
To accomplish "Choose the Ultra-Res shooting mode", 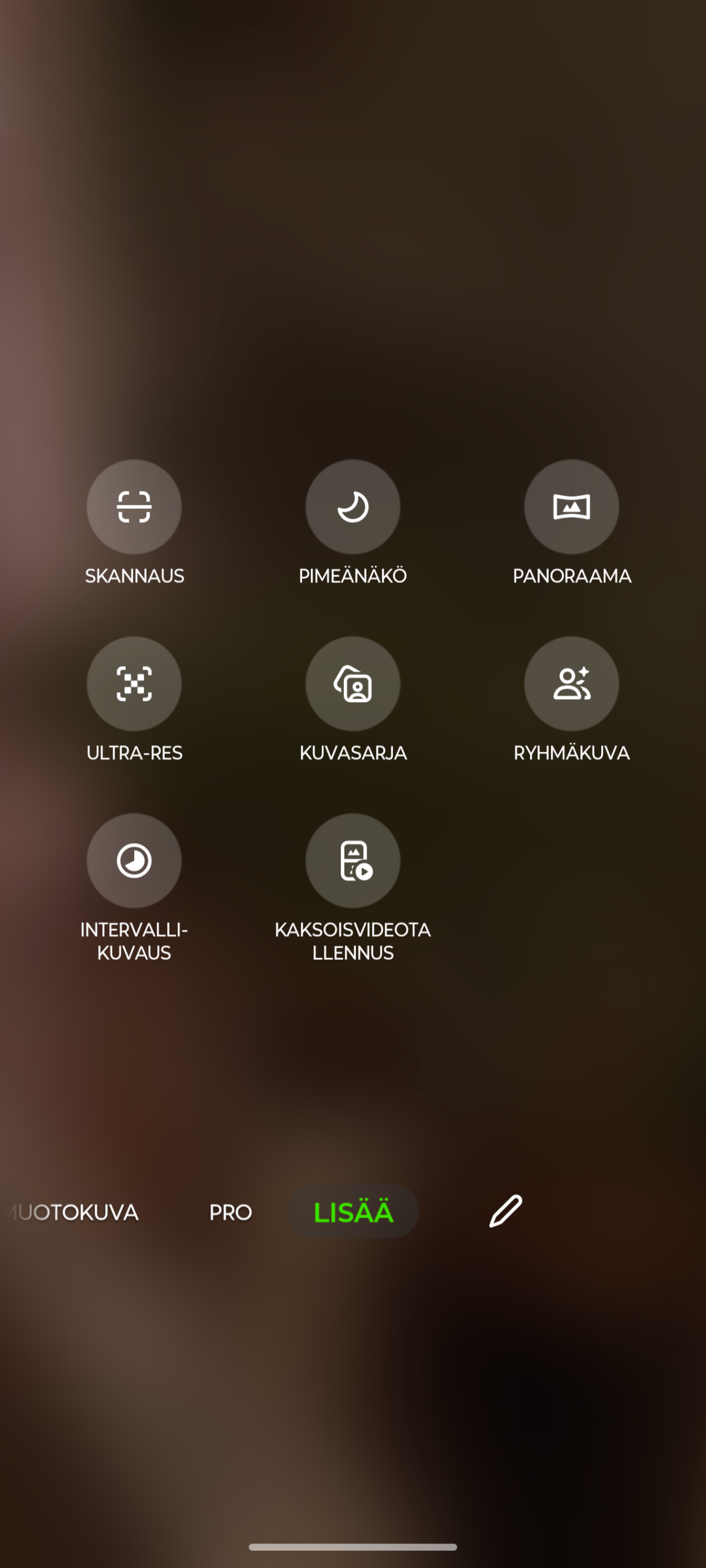I will pos(134,684).
